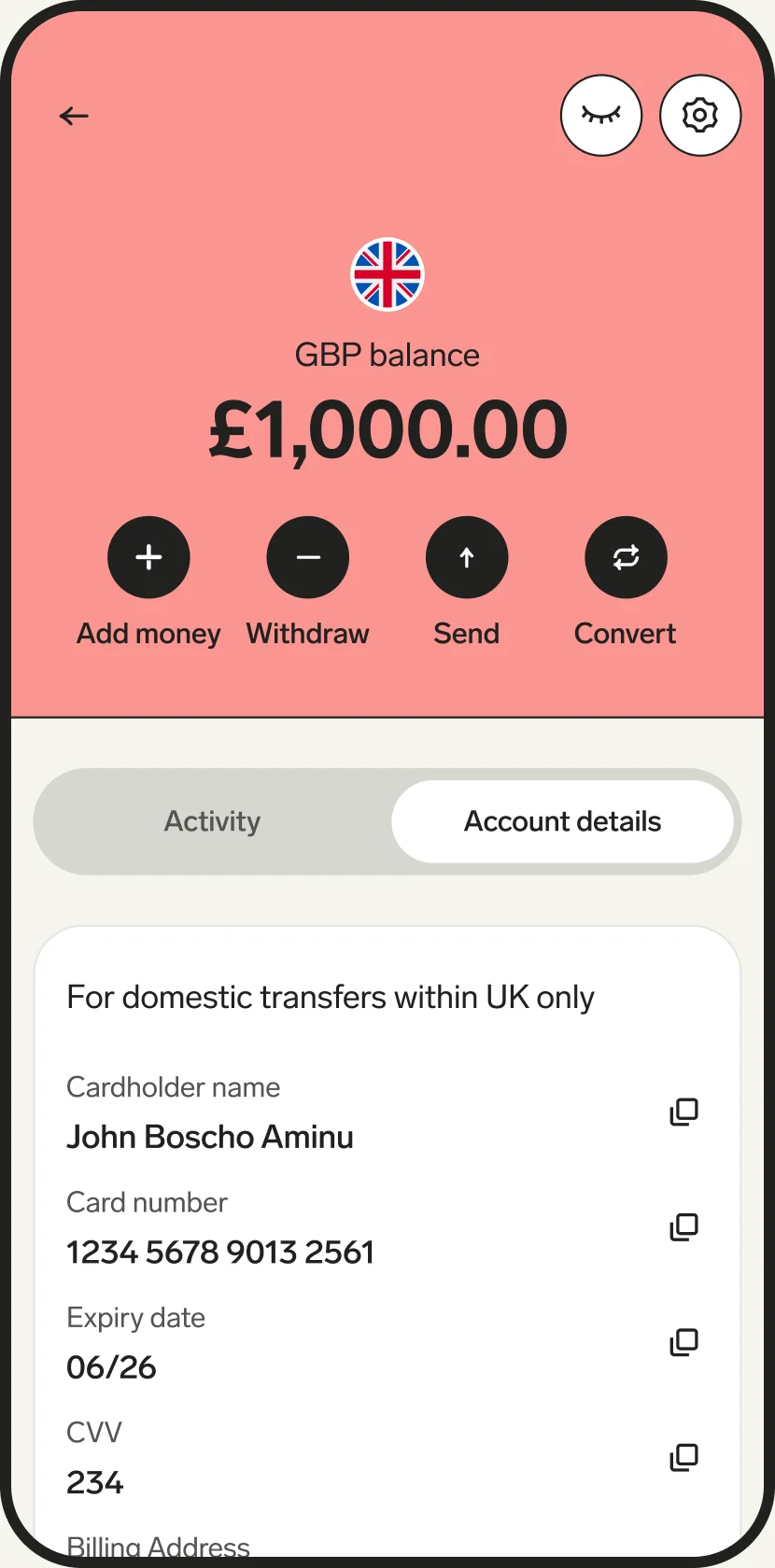The image size is (775, 1568).
Task: Open the Convert option
Action: click(x=626, y=557)
